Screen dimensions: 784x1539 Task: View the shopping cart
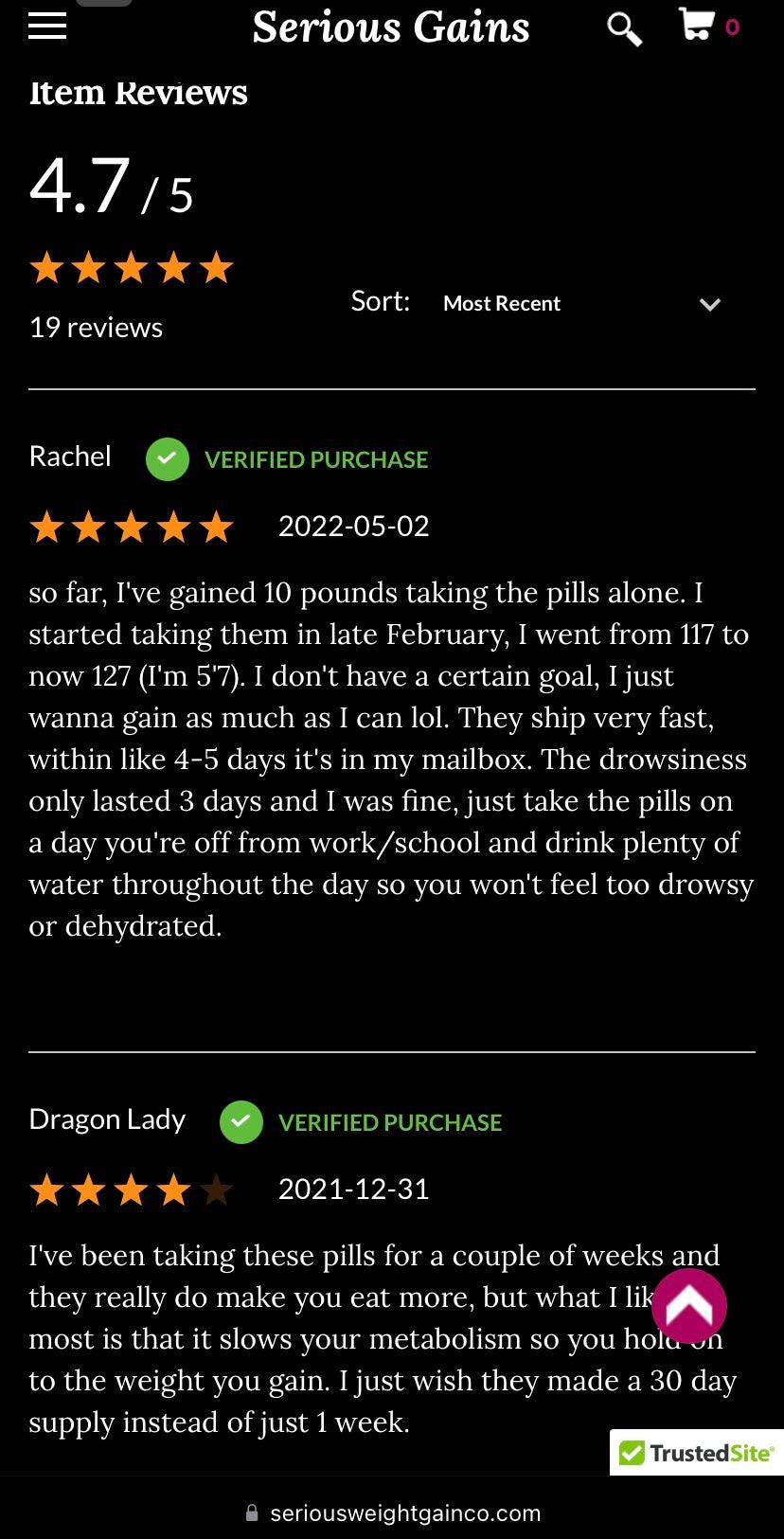[698, 25]
